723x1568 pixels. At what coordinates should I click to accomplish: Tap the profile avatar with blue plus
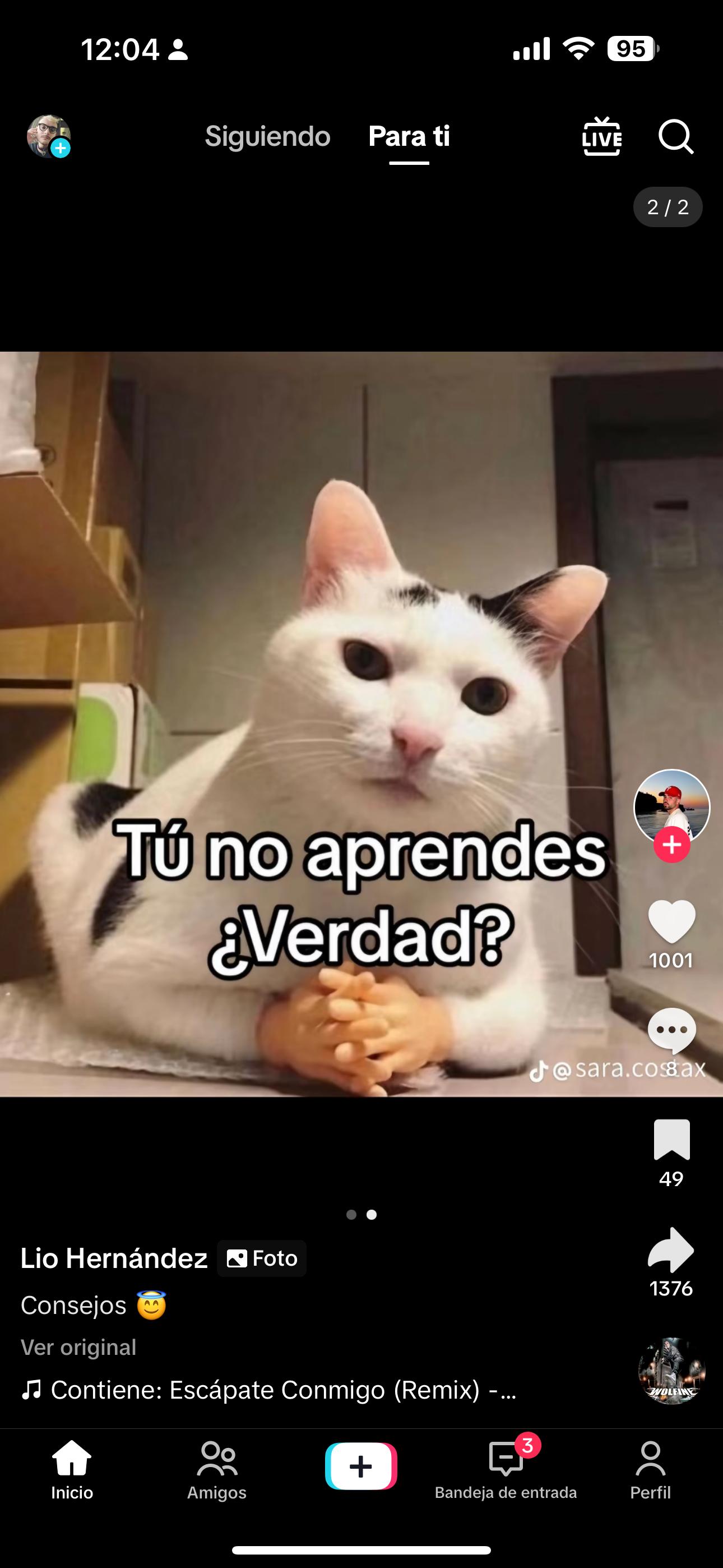click(49, 136)
